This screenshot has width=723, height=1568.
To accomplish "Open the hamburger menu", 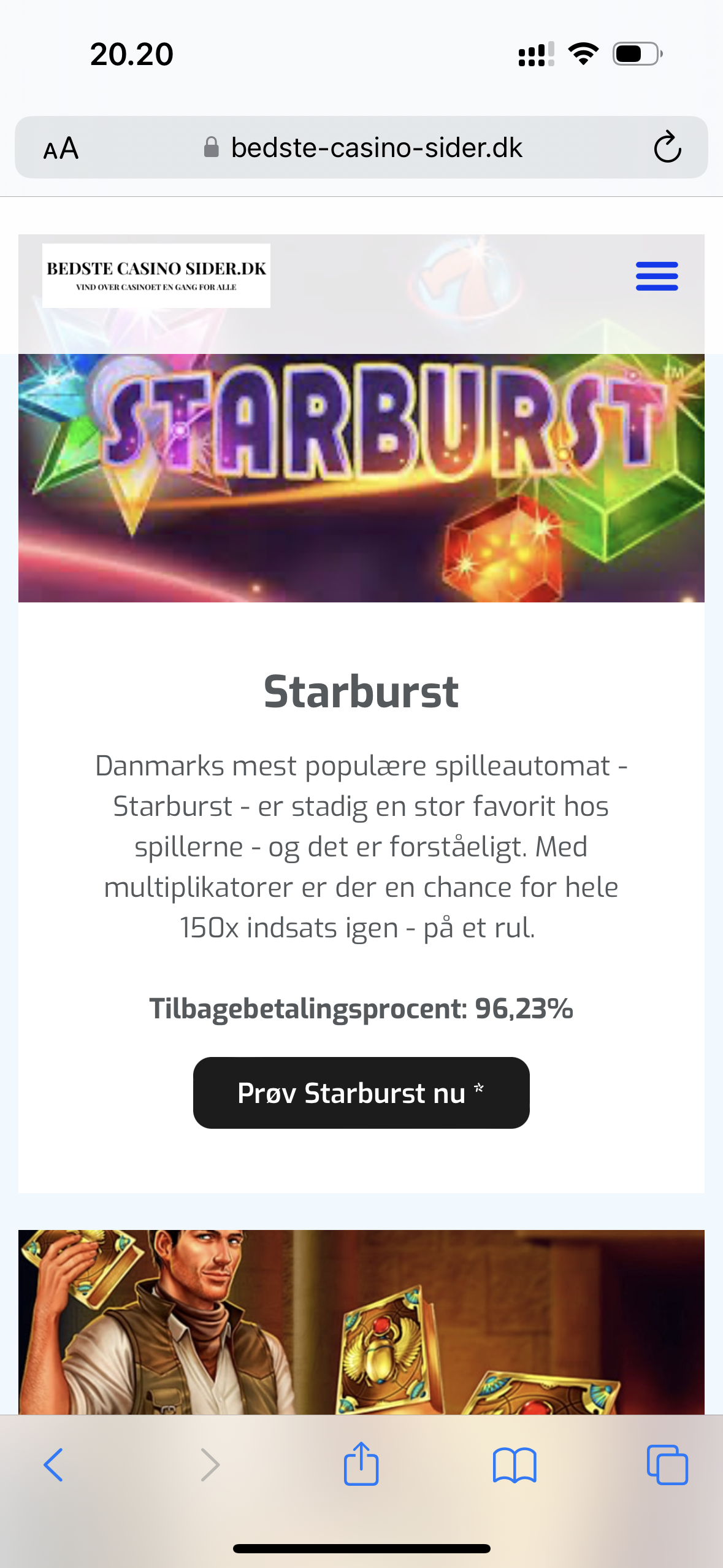I will point(657,276).
